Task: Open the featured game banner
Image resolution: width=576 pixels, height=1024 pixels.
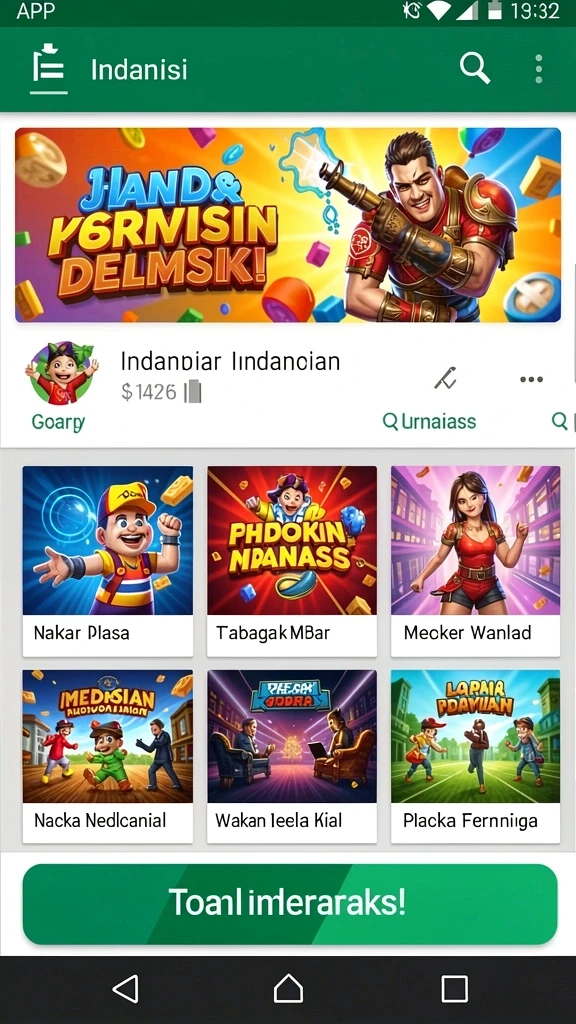Action: (288, 225)
